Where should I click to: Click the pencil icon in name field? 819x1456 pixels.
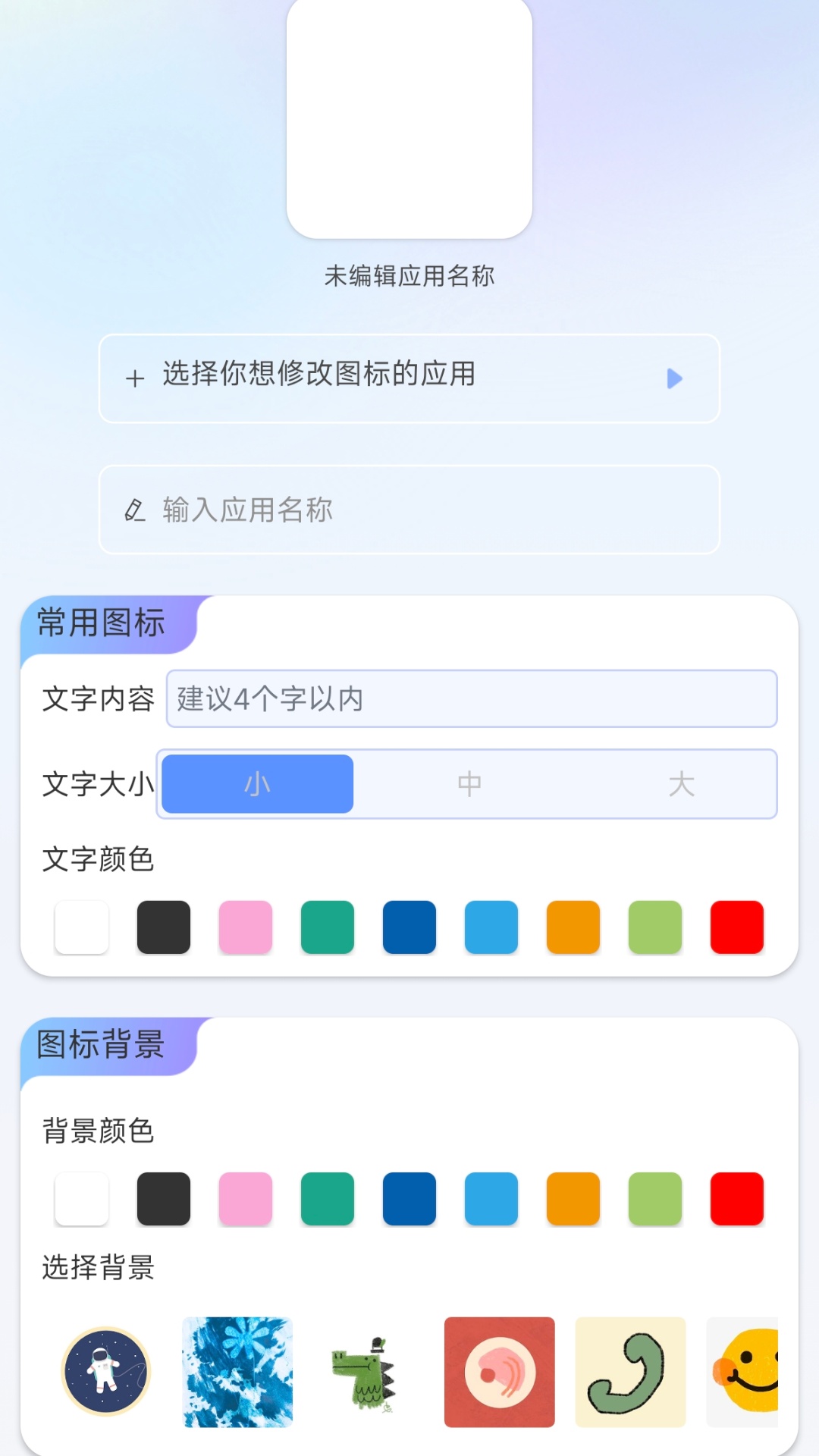click(135, 510)
